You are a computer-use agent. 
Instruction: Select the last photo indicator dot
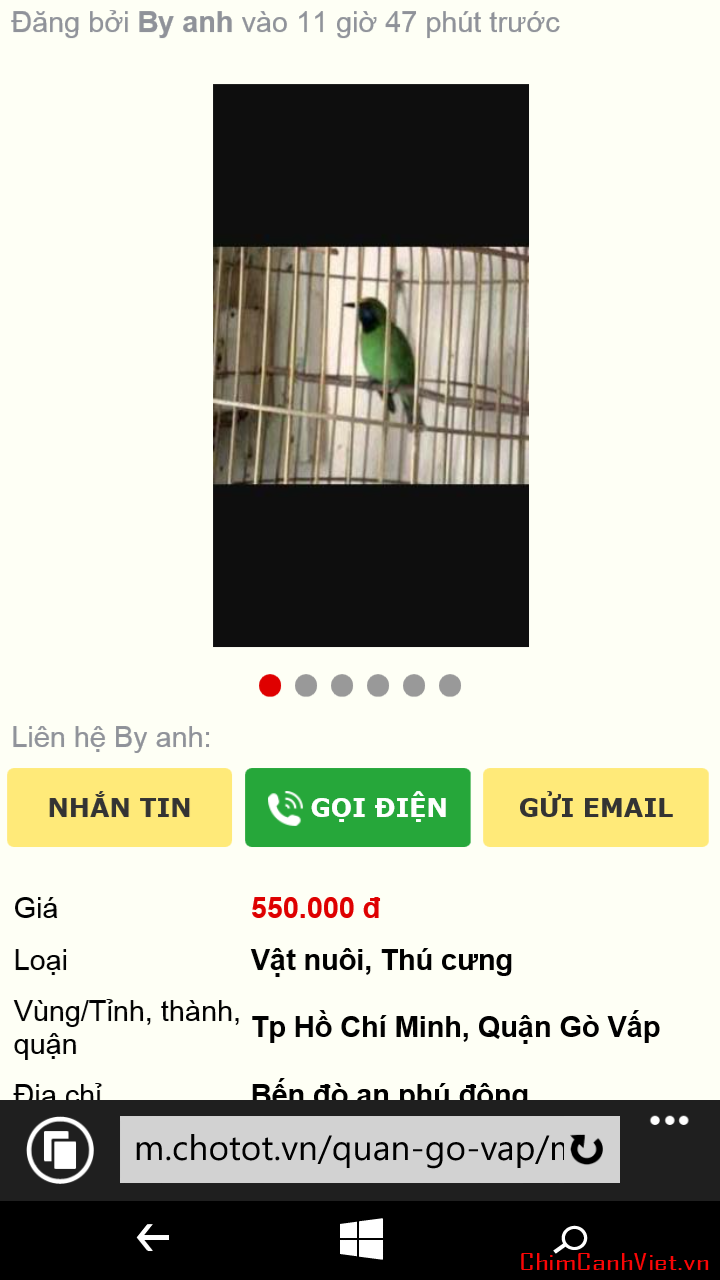(x=450, y=685)
